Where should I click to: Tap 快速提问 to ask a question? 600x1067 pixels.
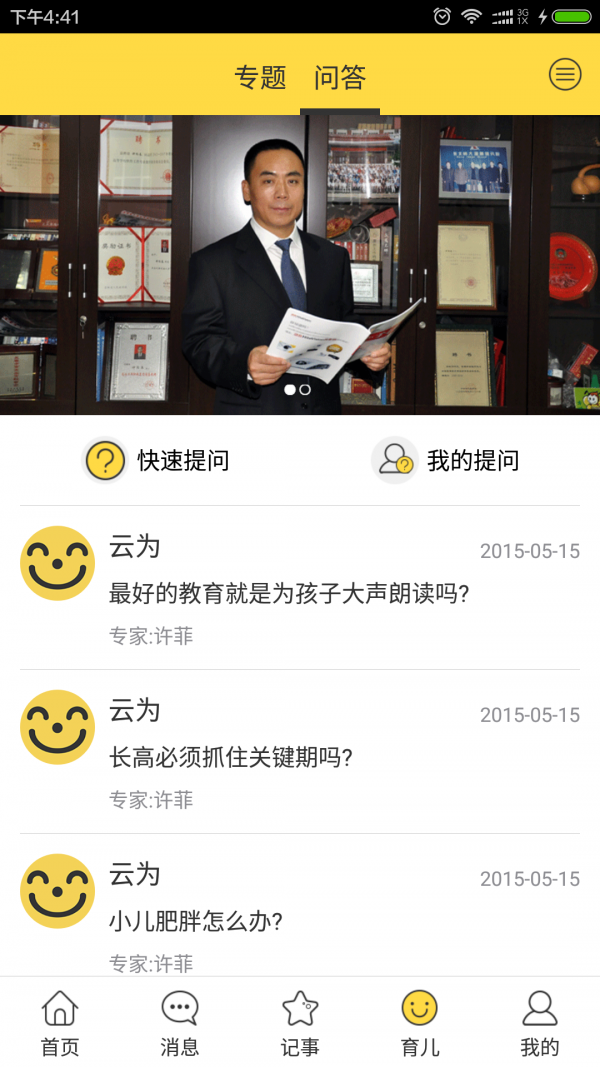tap(156, 460)
